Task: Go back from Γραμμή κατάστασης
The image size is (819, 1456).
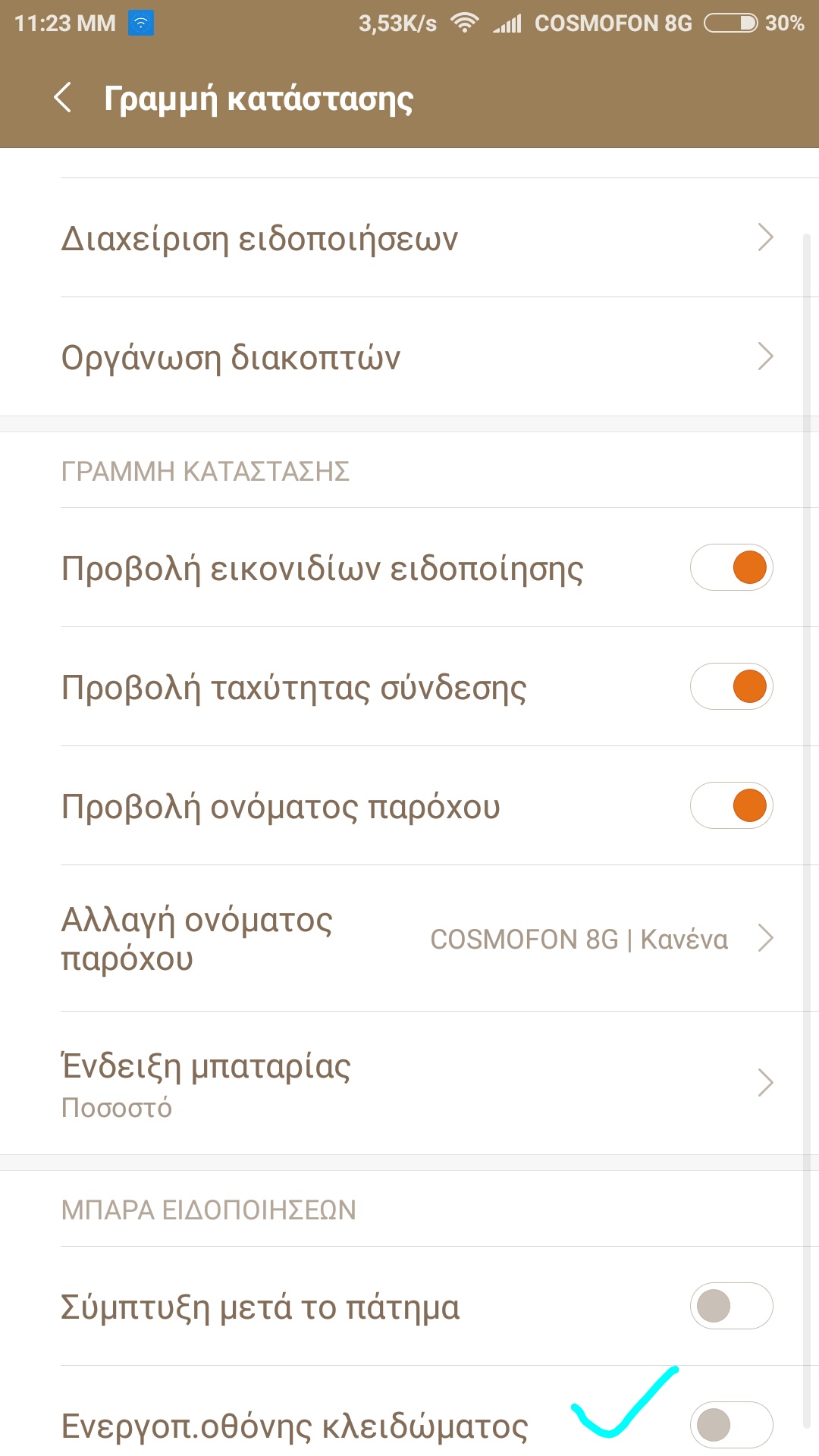Action: pos(63,98)
